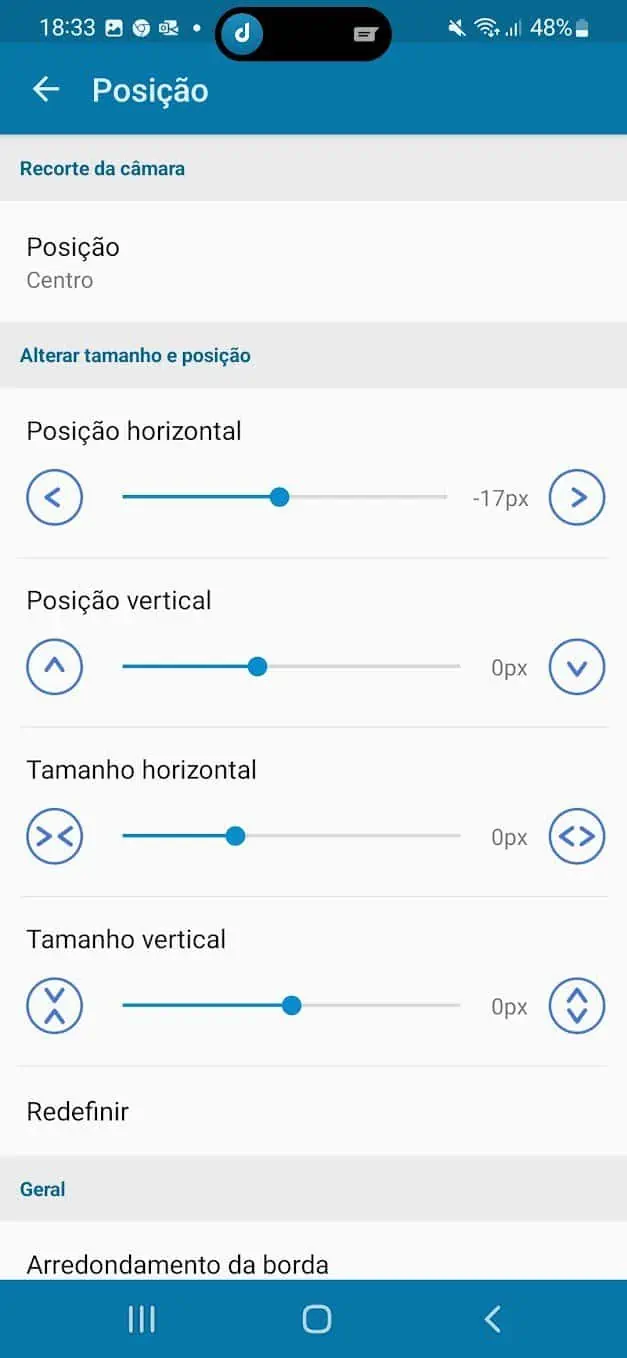Increase the vertical size with the outward arrows
This screenshot has height=1358, width=627.
[577, 1005]
